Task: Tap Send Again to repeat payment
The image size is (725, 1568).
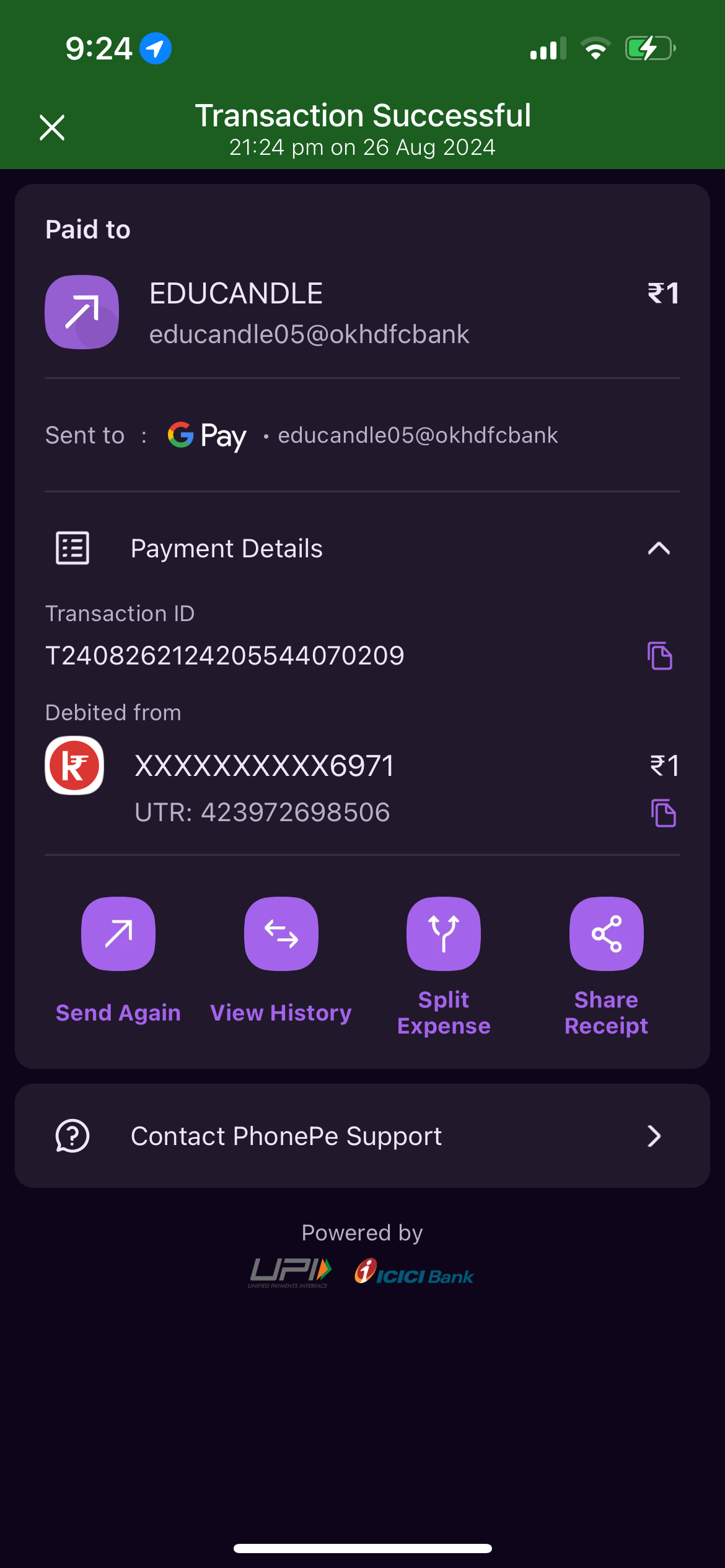Action: [x=118, y=934]
